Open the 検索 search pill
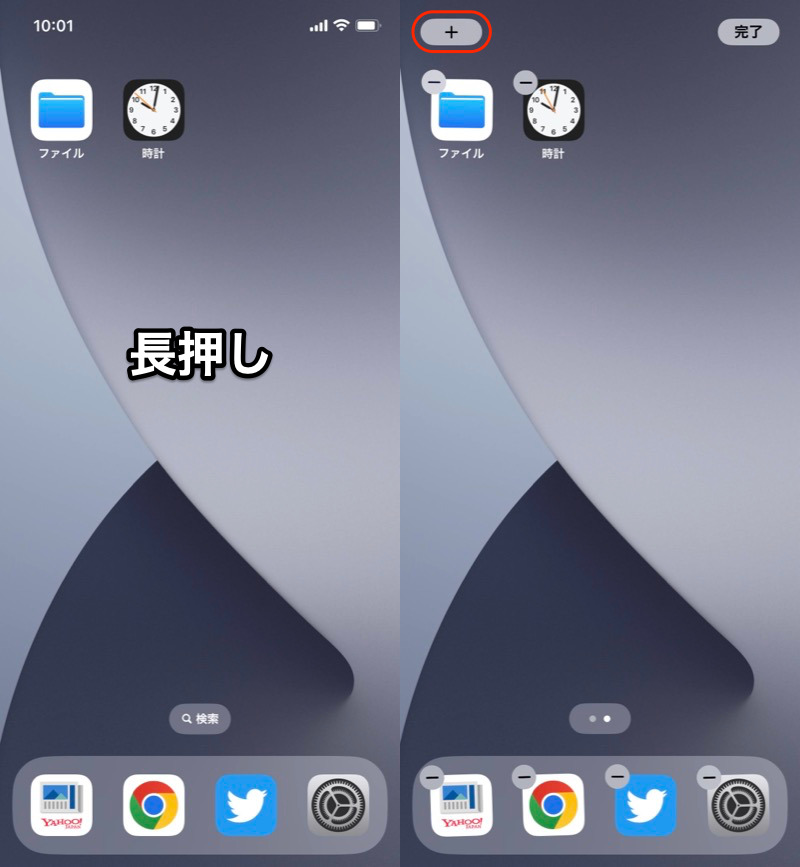 200,718
